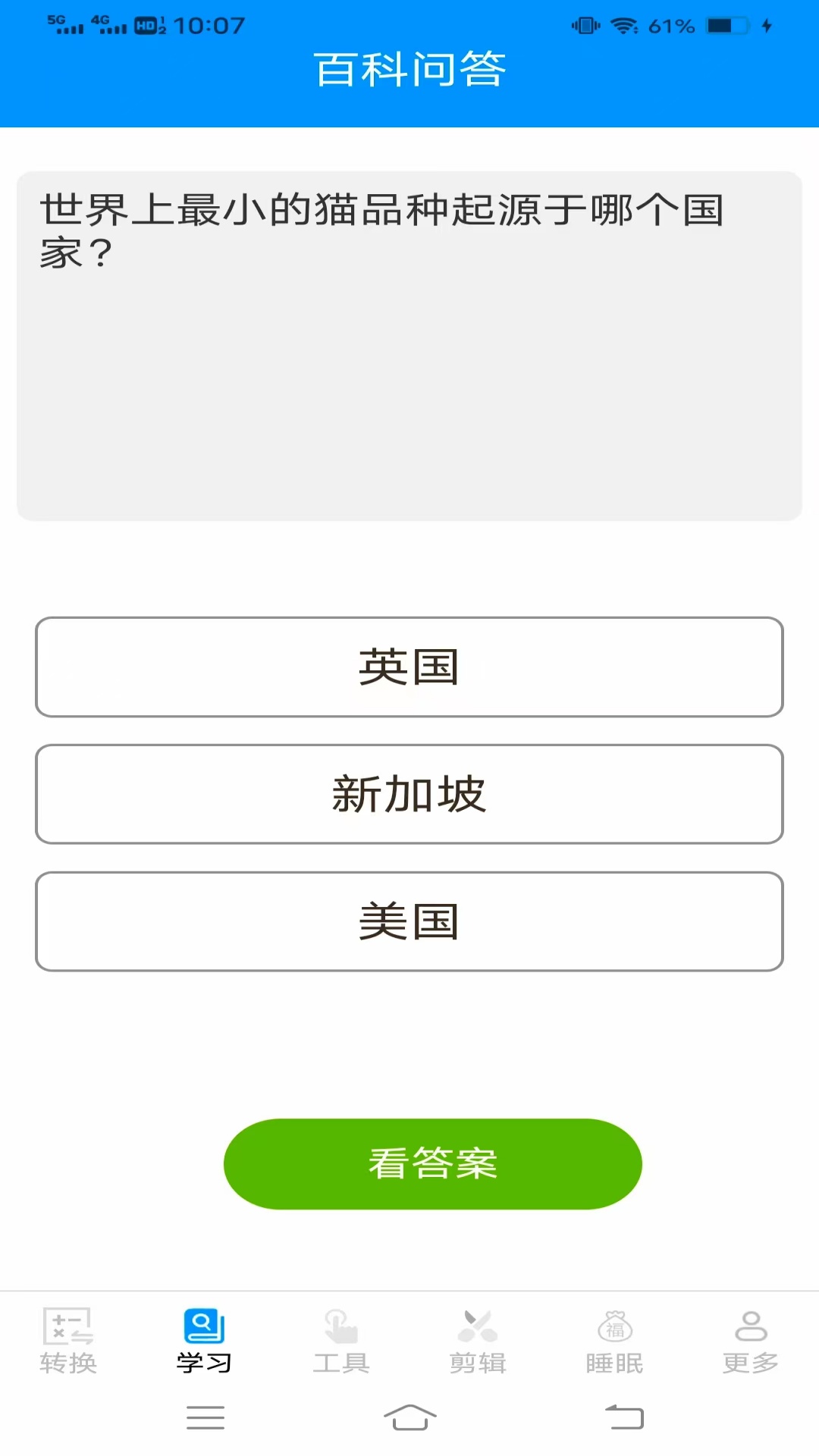Pick the 美国 answer choice
Viewport: 819px width, 1456px height.
pos(409,920)
